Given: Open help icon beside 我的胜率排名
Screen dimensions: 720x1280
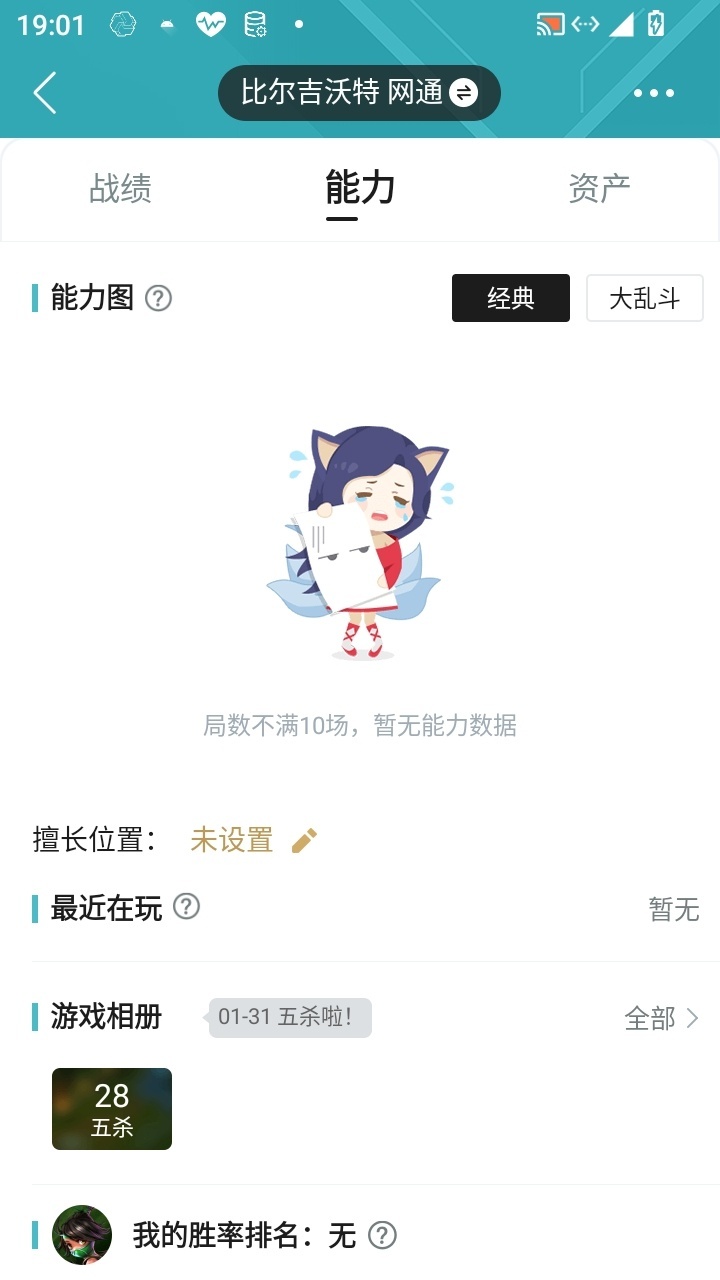Looking at the screenshot, I should coord(382,1236).
